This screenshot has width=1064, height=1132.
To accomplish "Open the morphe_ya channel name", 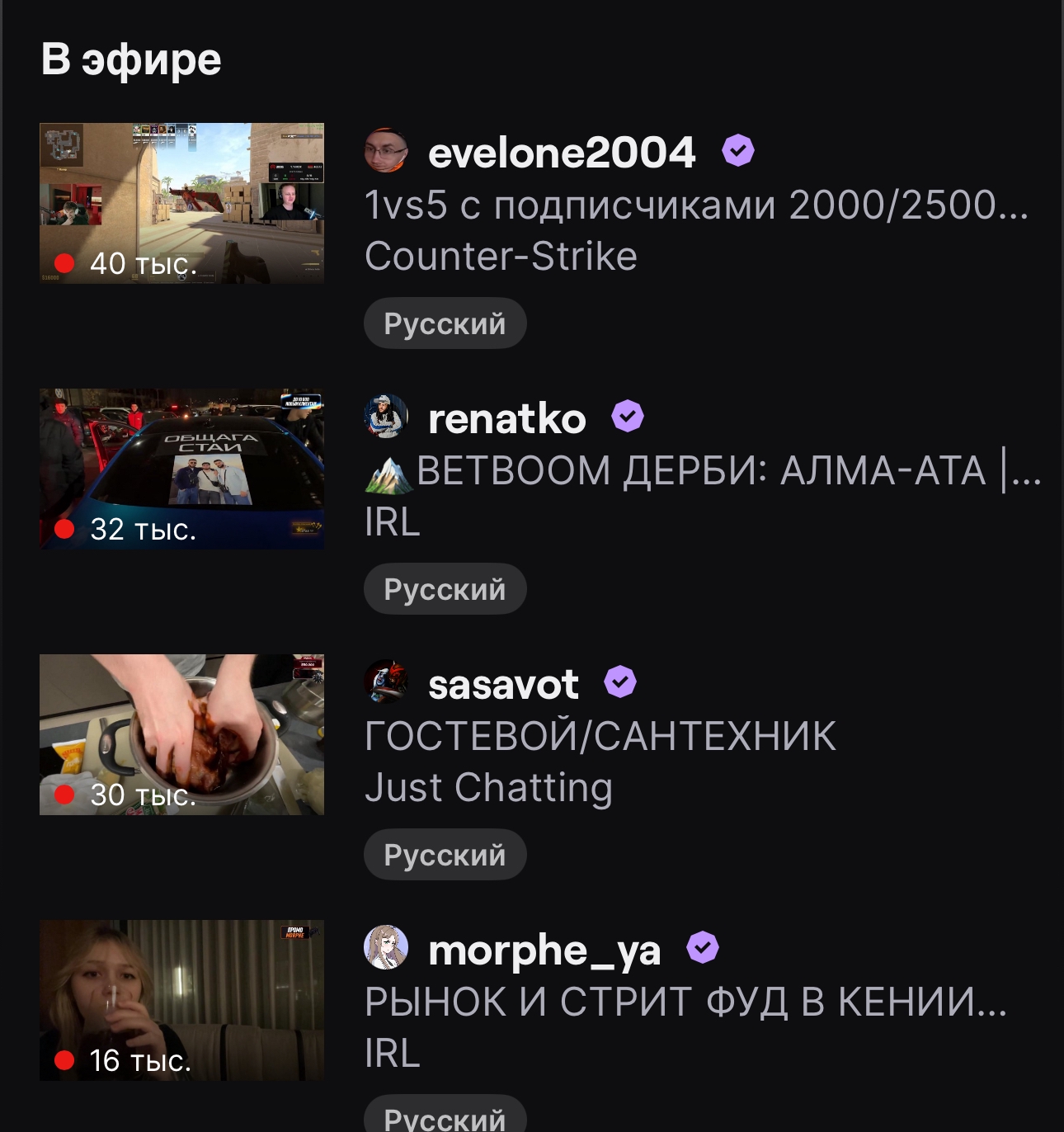I will (x=544, y=950).
